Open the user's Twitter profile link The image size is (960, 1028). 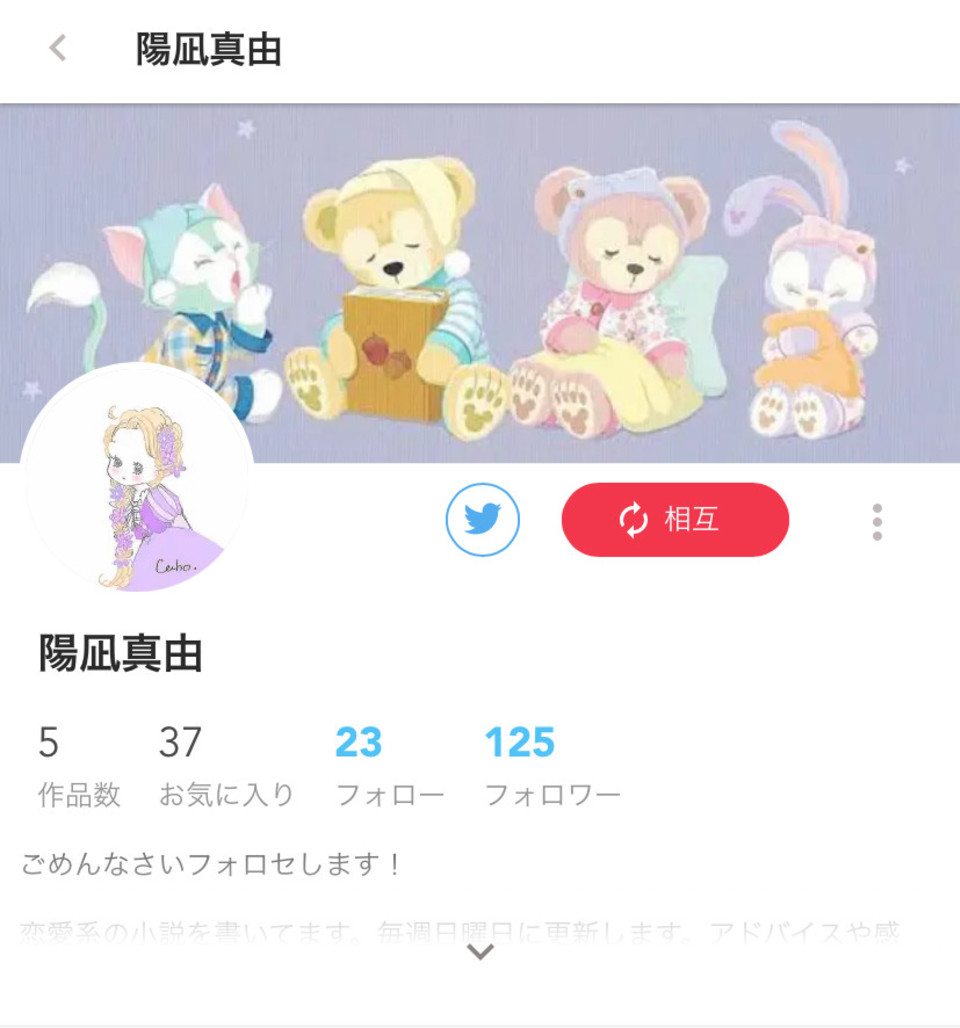coord(482,519)
